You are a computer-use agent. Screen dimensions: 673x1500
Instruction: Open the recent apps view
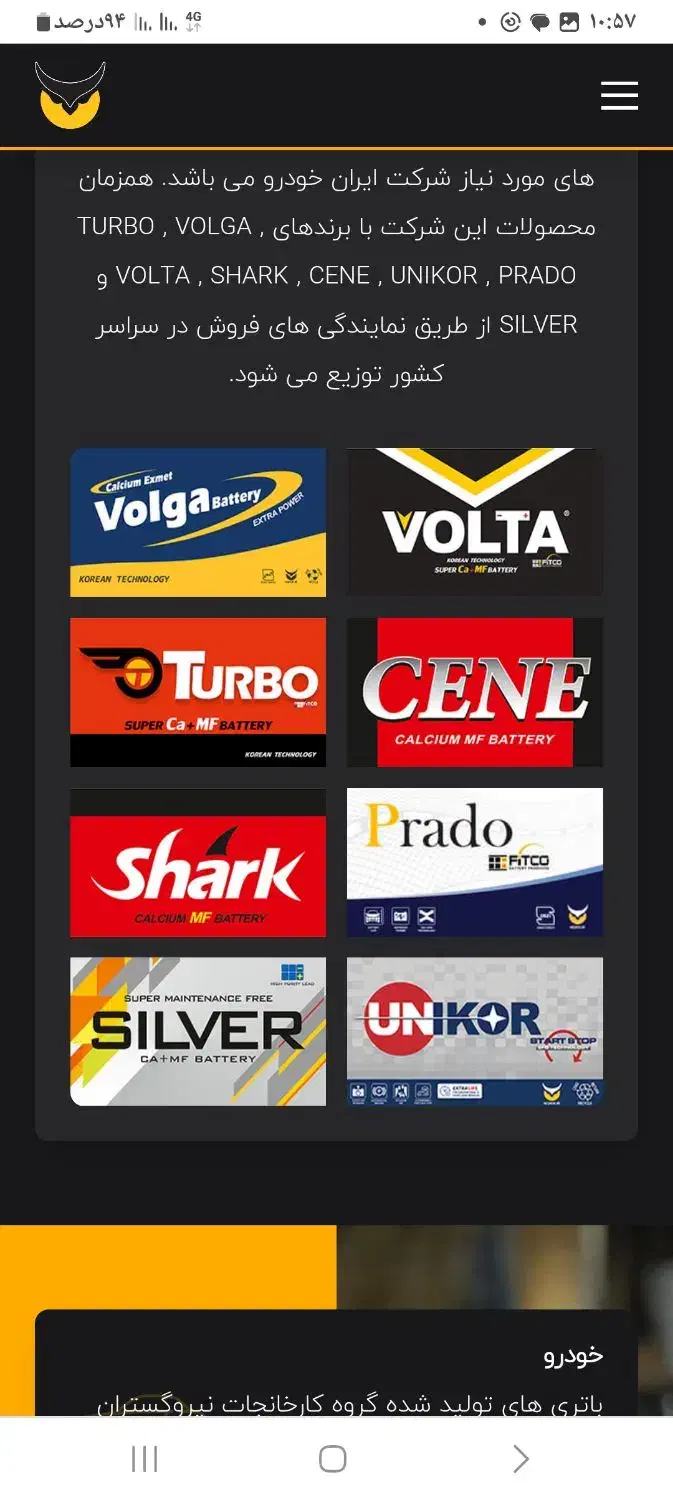(x=145, y=1459)
